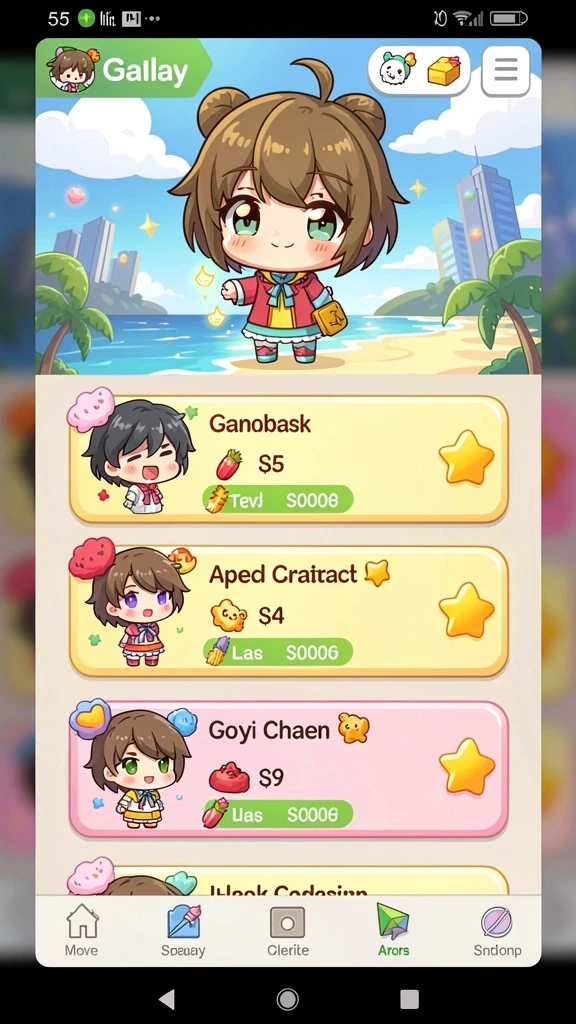Switch to the Clerite tab

(x=288, y=930)
